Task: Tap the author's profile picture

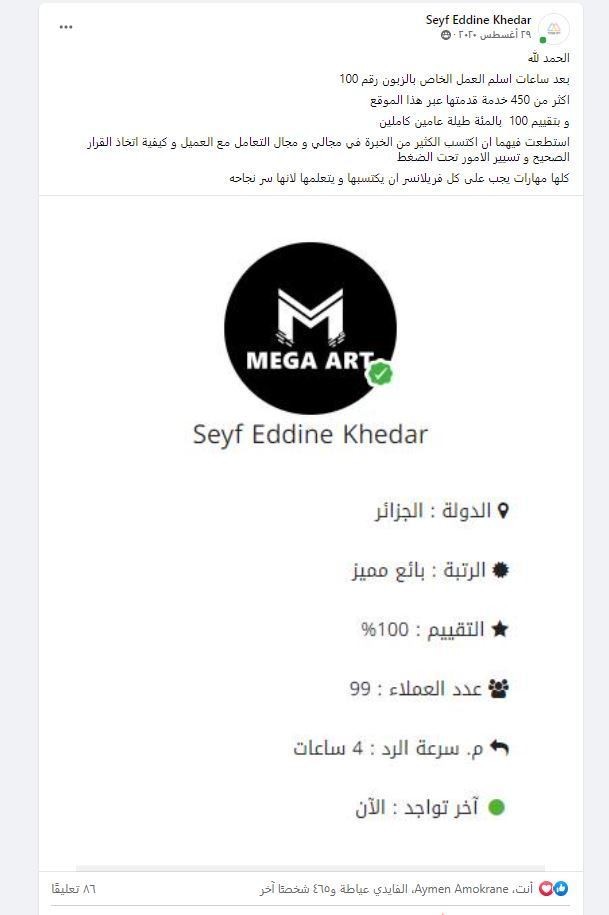Action: click(x=553, y=28)
